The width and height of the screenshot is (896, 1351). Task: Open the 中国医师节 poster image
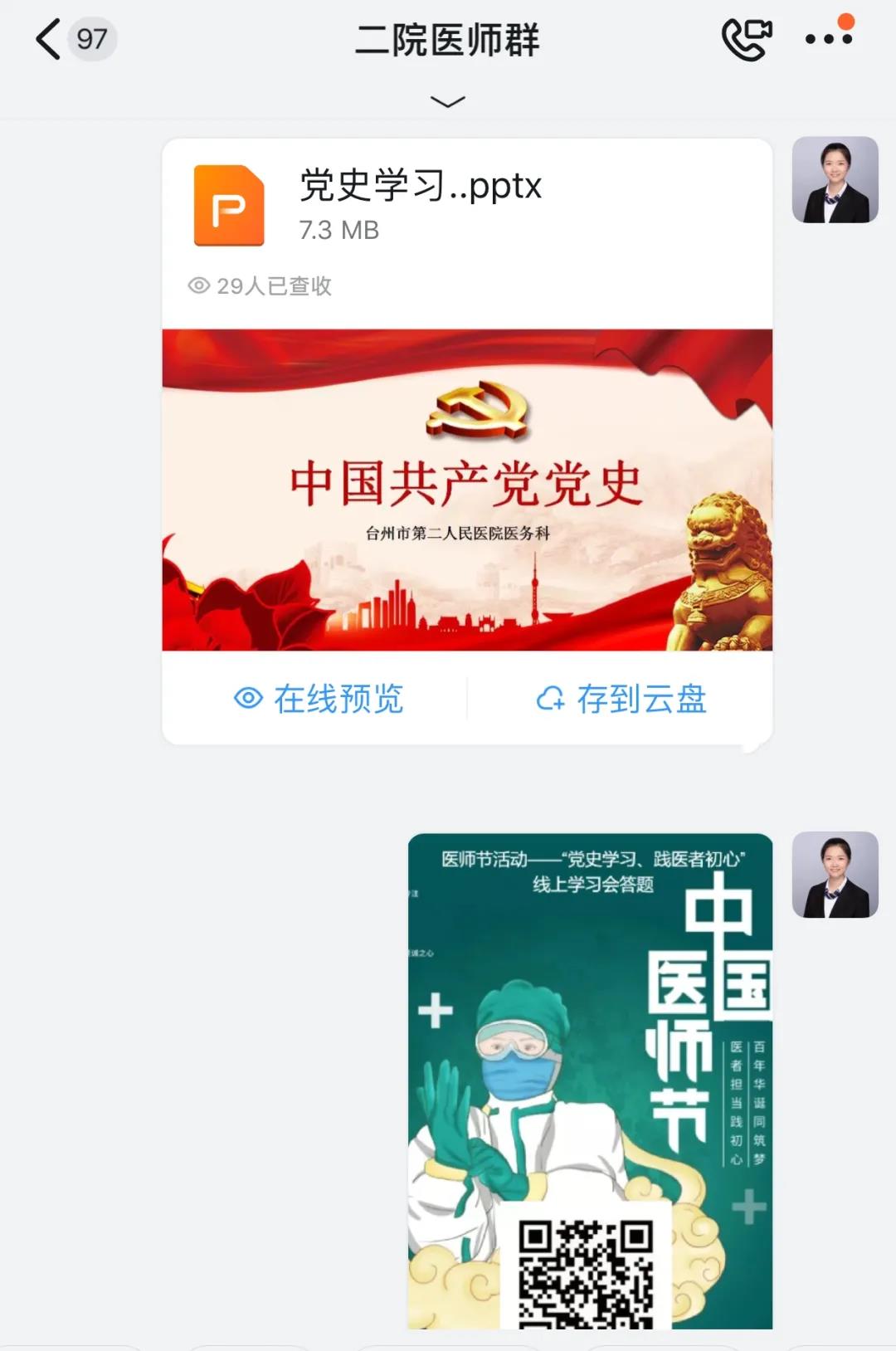coord(590,1079)
